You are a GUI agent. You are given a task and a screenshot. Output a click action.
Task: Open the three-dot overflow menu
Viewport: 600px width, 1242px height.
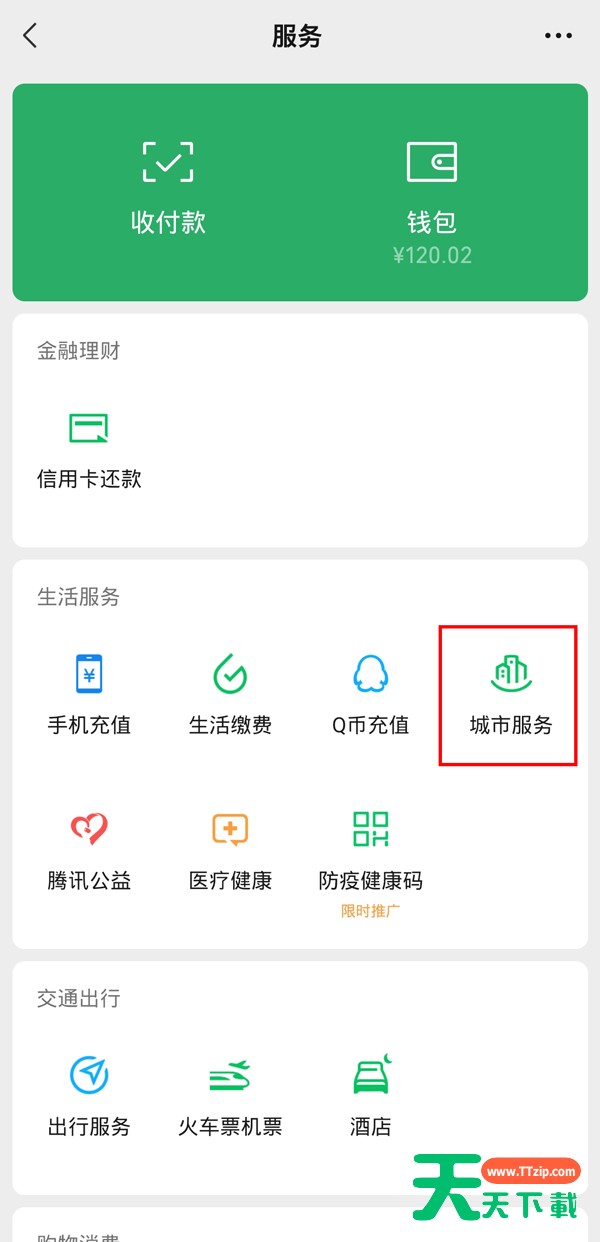coord(559,36)
